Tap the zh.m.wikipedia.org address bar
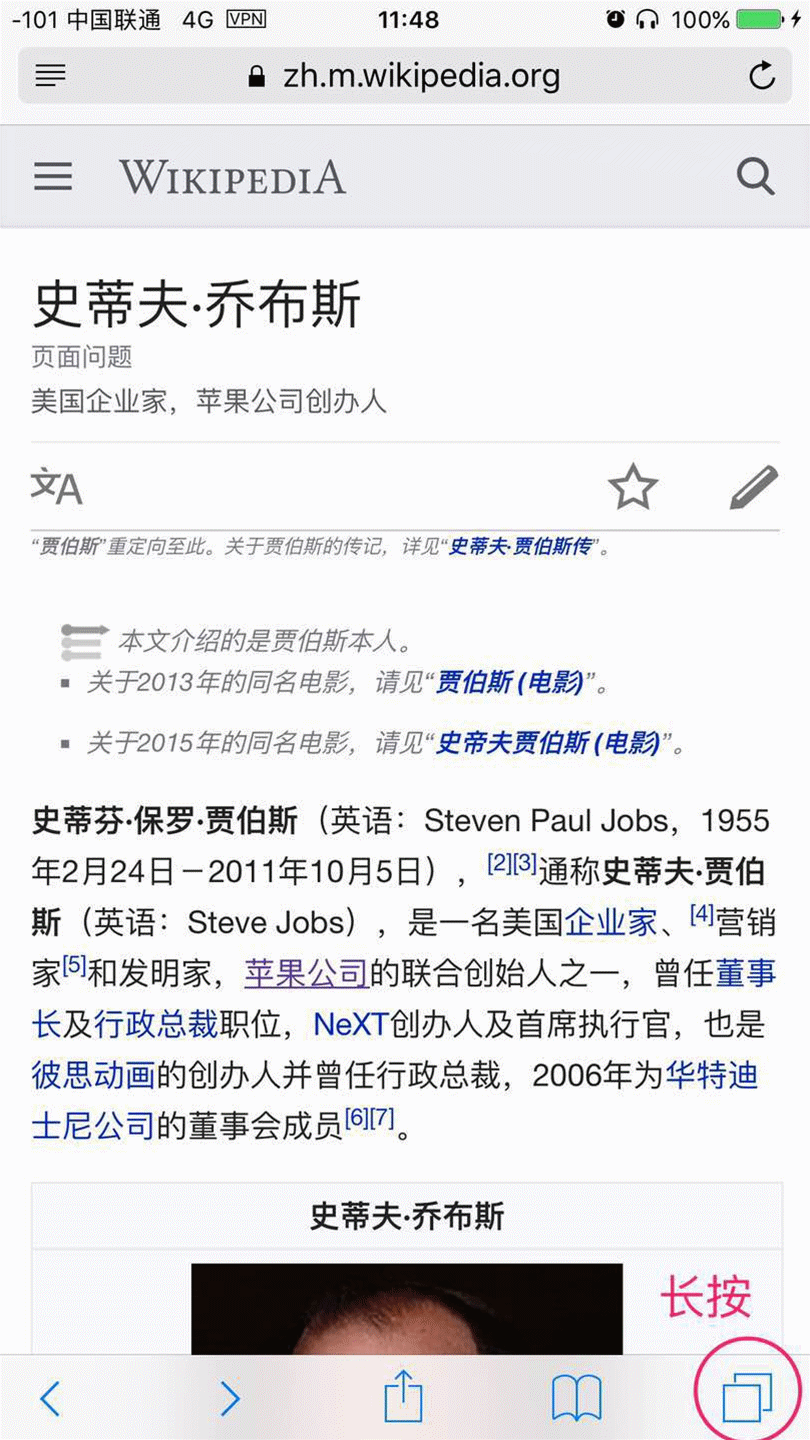This screenshot has width=810, height=1440. [405, 76]
